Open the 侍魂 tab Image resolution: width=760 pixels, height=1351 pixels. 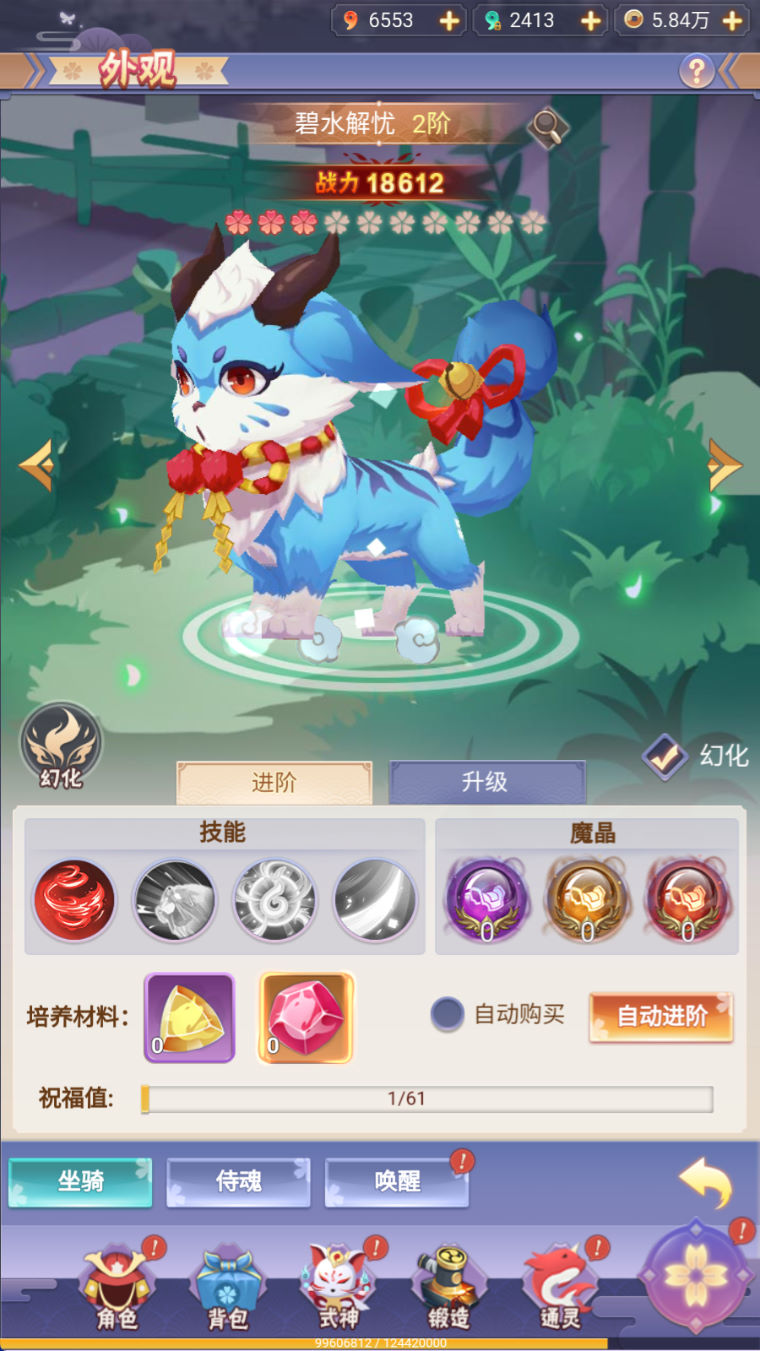238,1182
